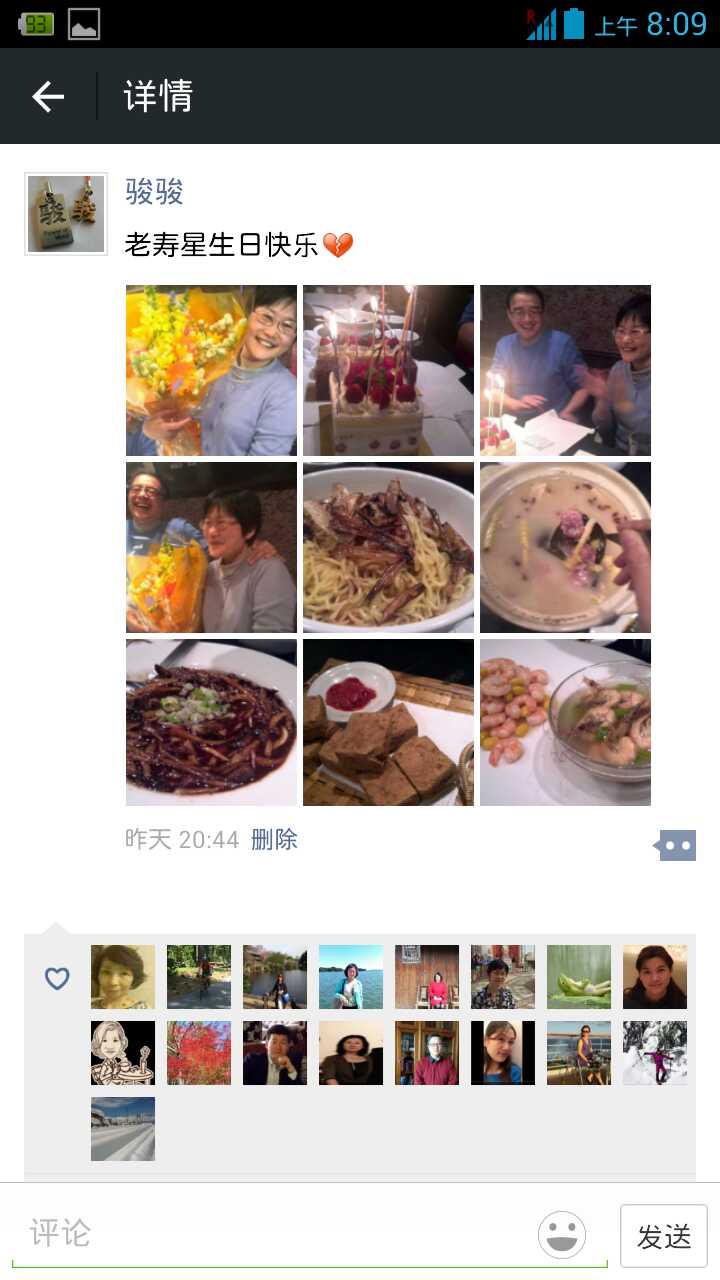Screen dimensions: 720x1280
Task: Open the red maple leaves avatar liker's profile
Action: pos(199,1053)
